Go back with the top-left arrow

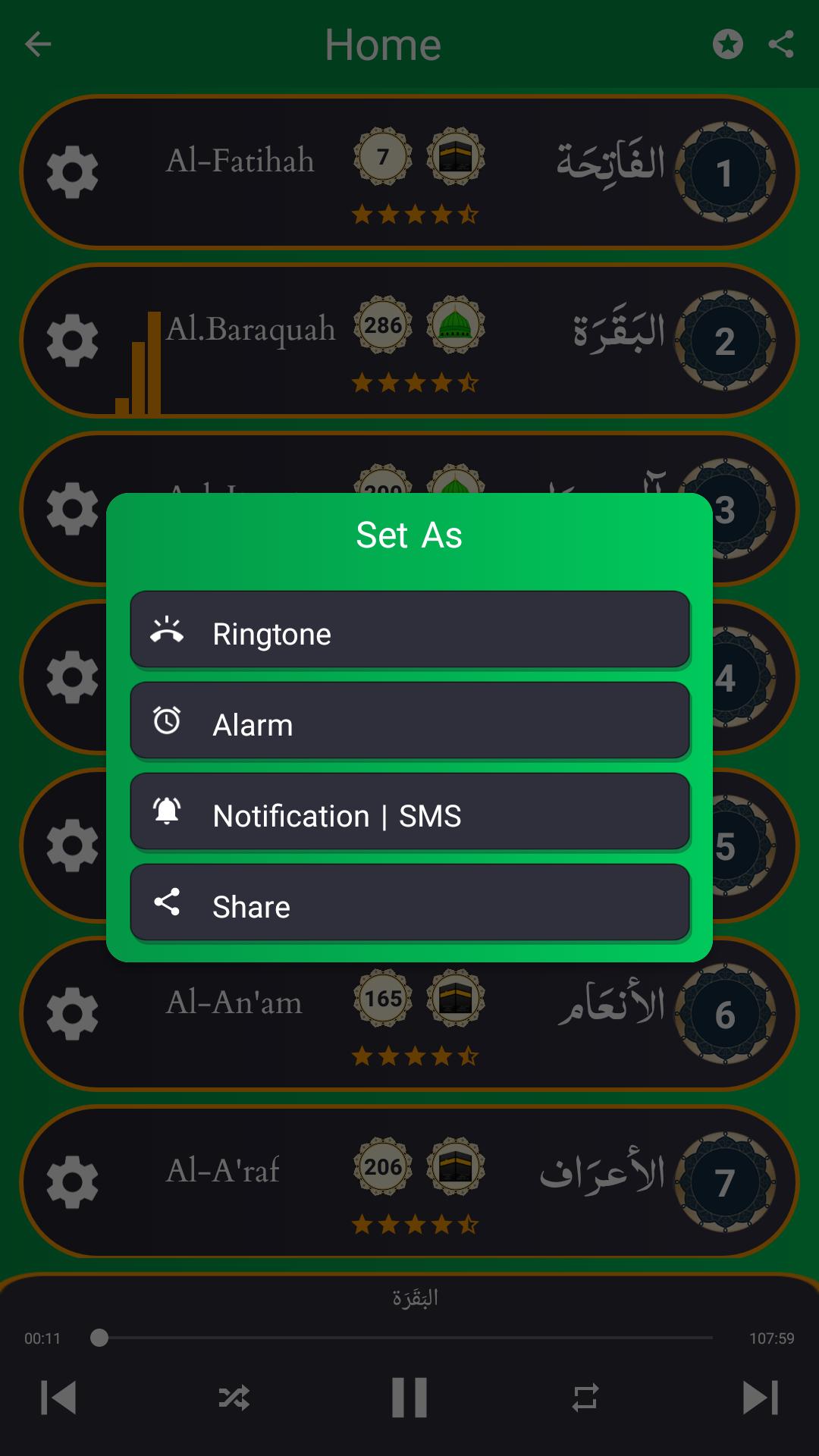[38, 44]
